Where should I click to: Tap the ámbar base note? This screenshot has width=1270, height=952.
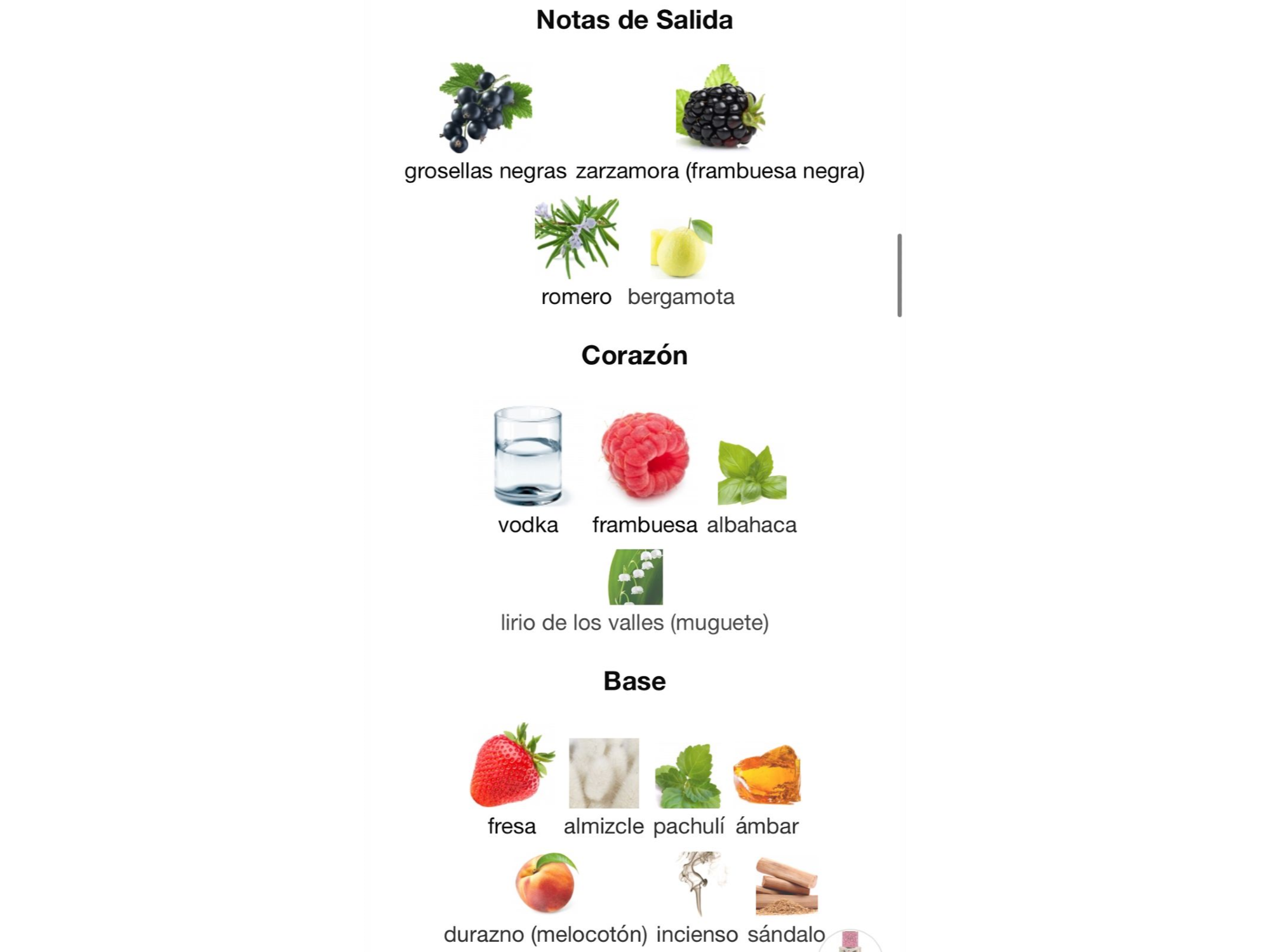point(767,776)
